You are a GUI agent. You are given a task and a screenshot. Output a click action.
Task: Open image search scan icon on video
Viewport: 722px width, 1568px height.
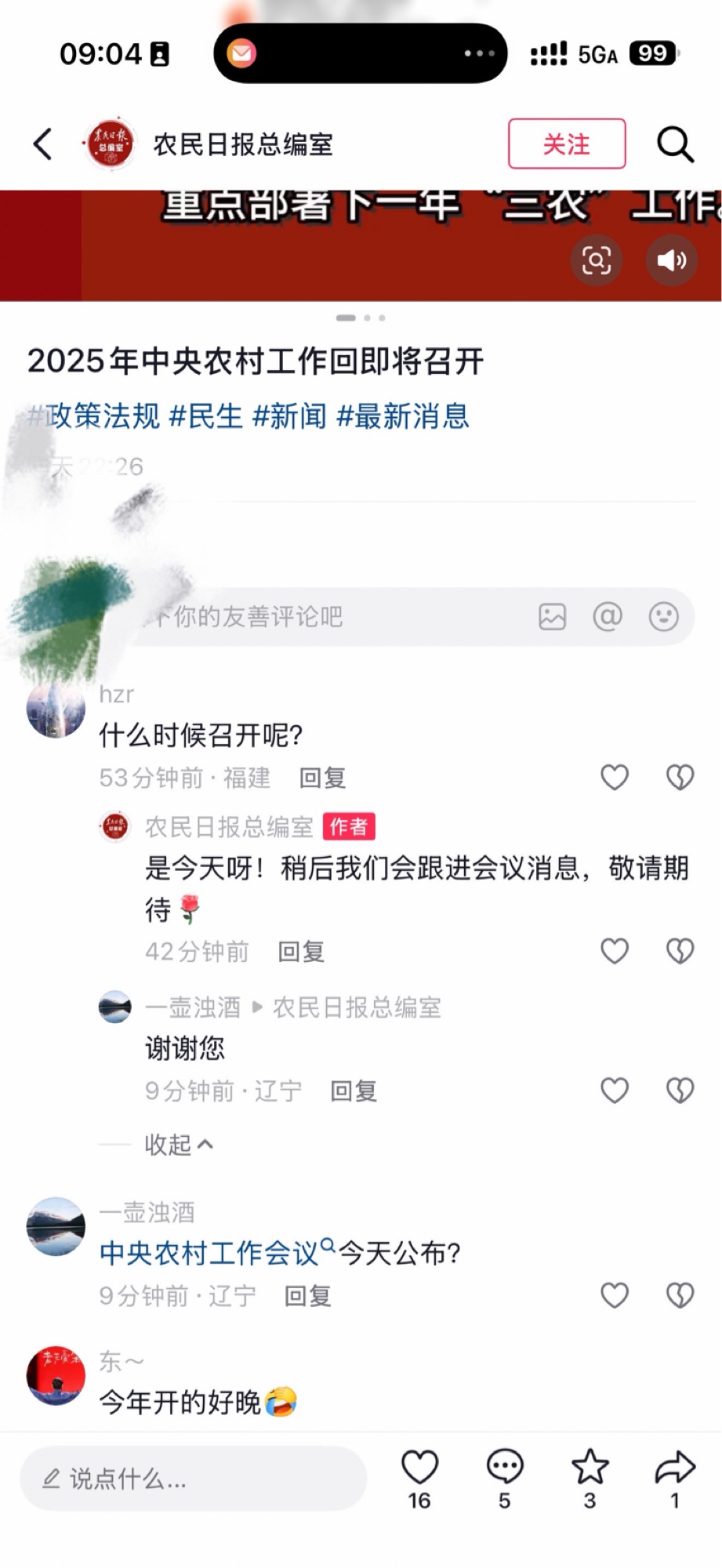tap(597, 260)
